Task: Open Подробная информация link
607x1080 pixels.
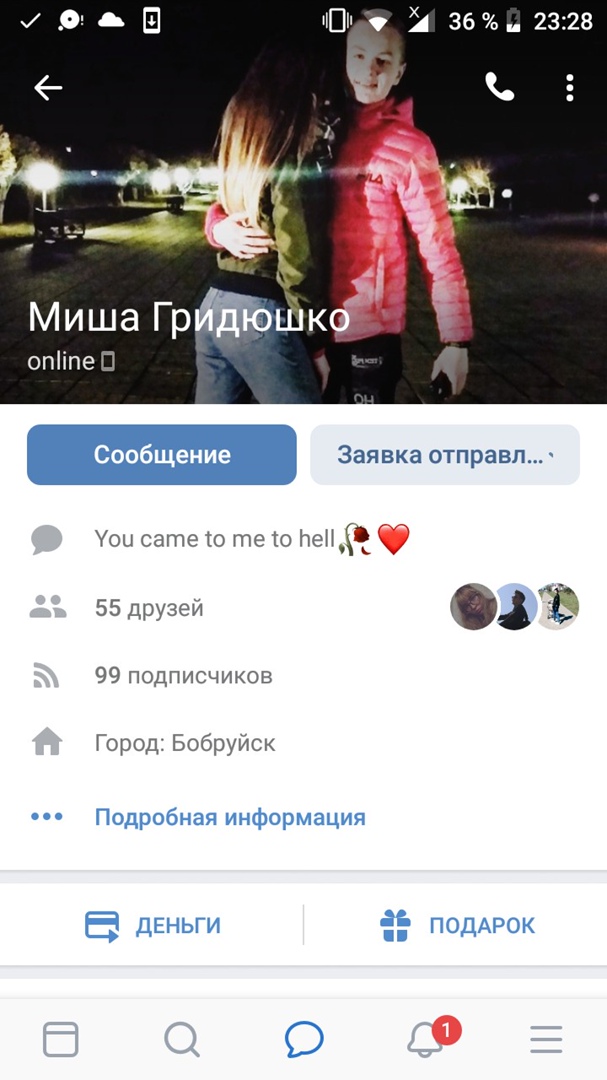Action: point(230,817)
